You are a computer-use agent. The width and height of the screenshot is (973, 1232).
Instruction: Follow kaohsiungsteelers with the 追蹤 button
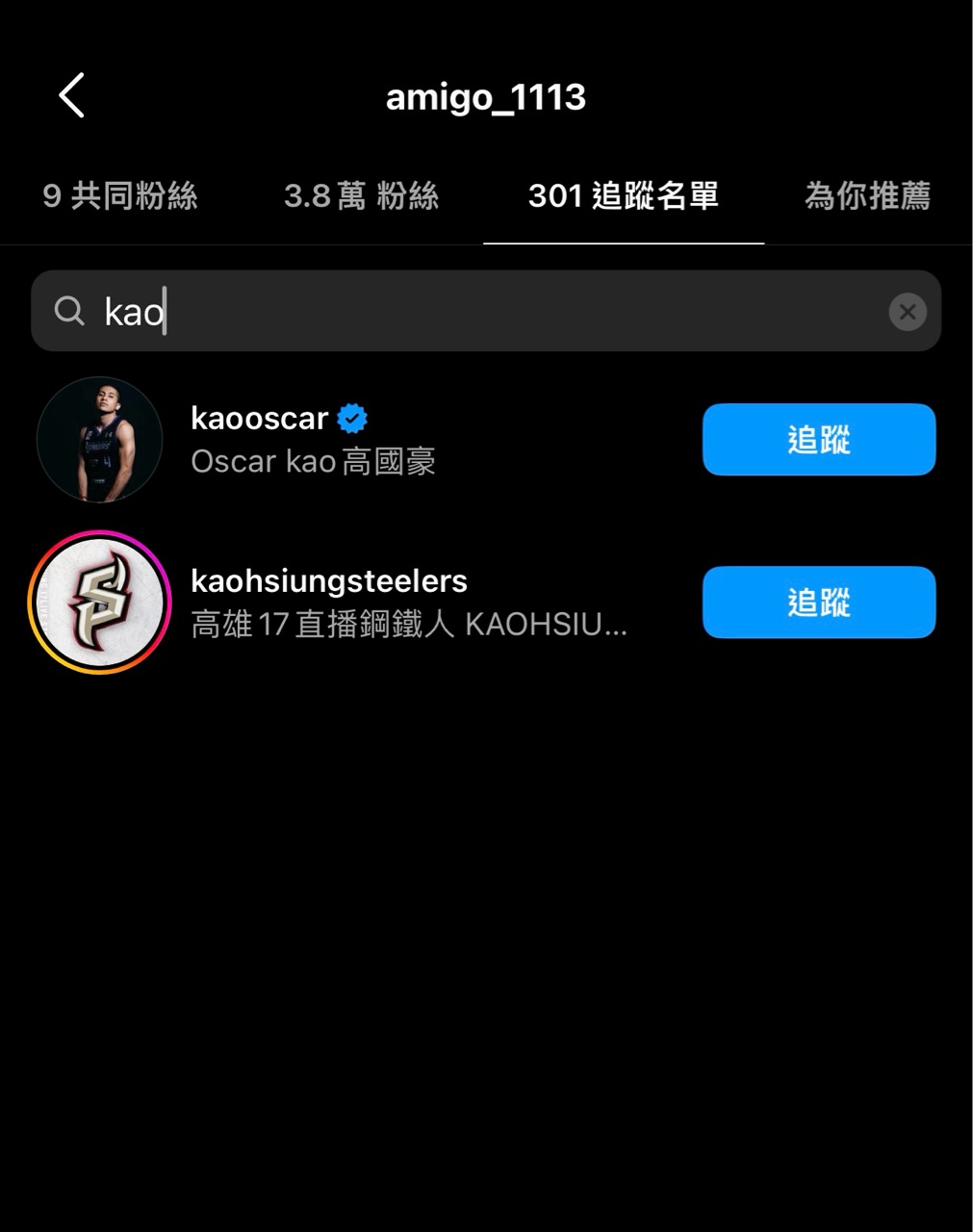(818, 603)
